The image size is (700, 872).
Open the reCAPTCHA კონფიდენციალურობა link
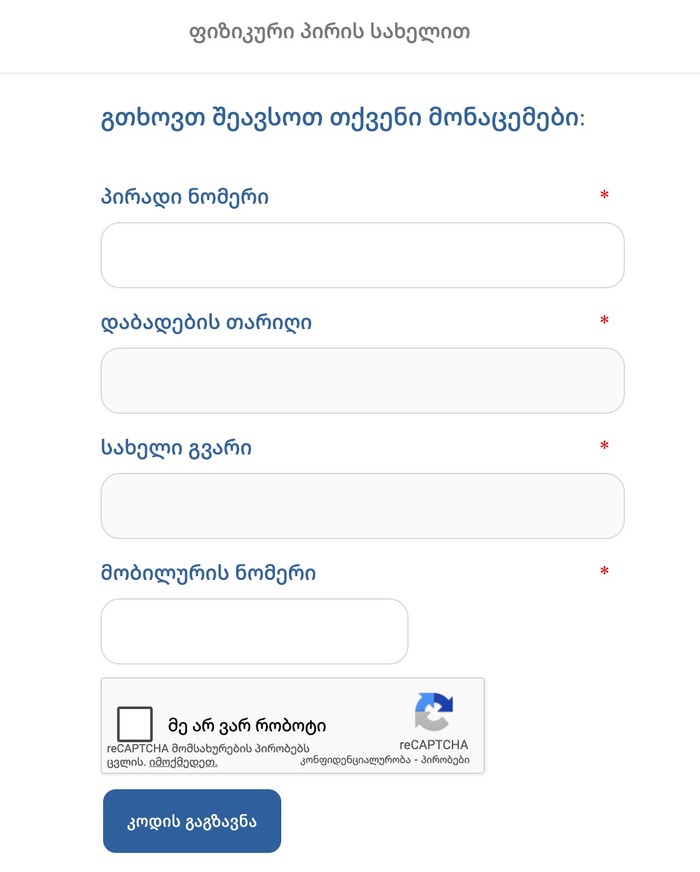click(356, 760)
